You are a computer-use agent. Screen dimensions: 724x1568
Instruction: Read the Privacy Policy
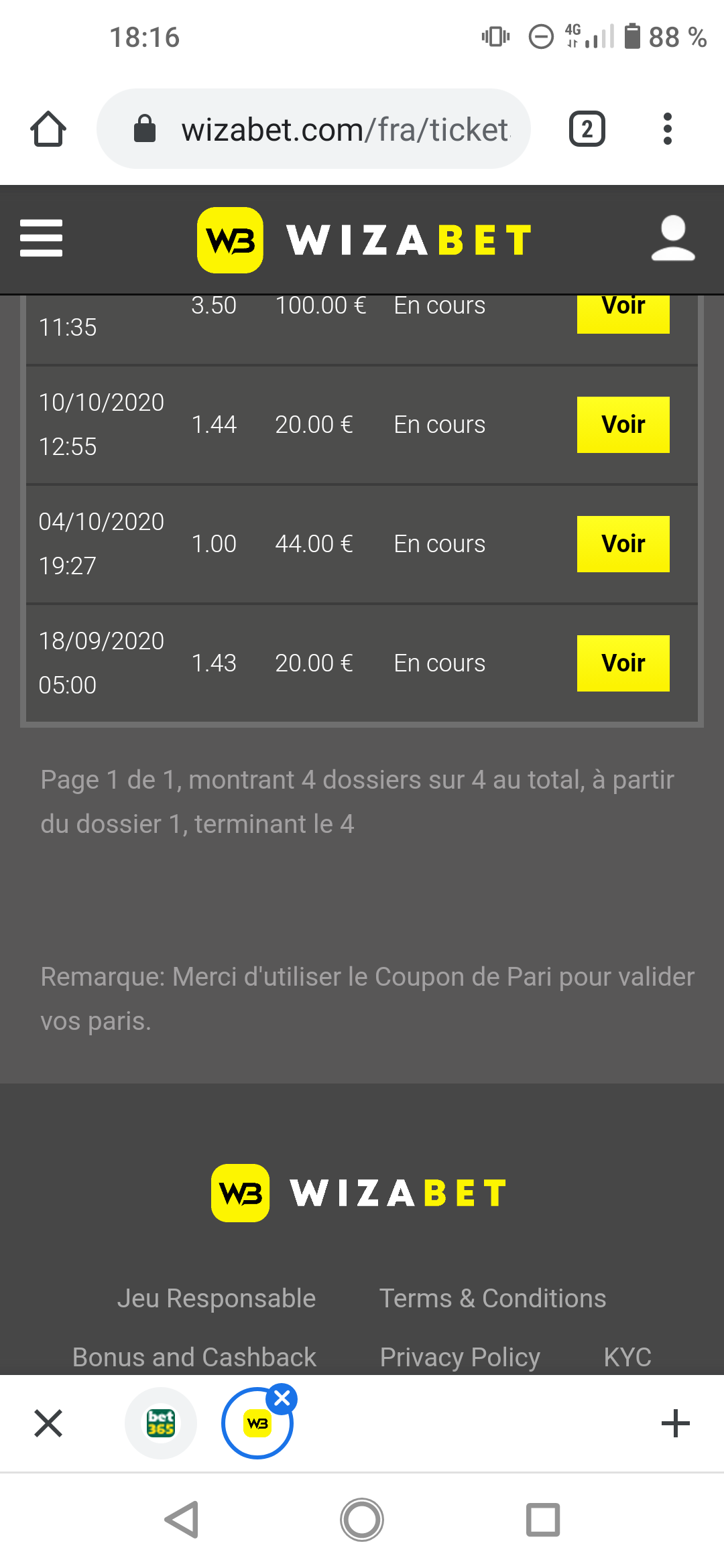click(460, 1357)
